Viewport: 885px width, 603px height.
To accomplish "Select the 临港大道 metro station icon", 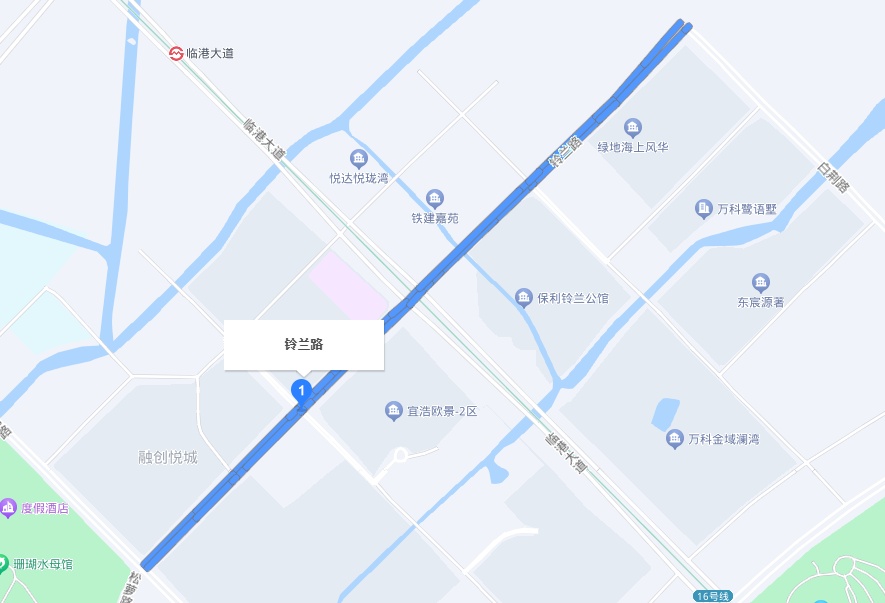I will click(x=176, y=53).
